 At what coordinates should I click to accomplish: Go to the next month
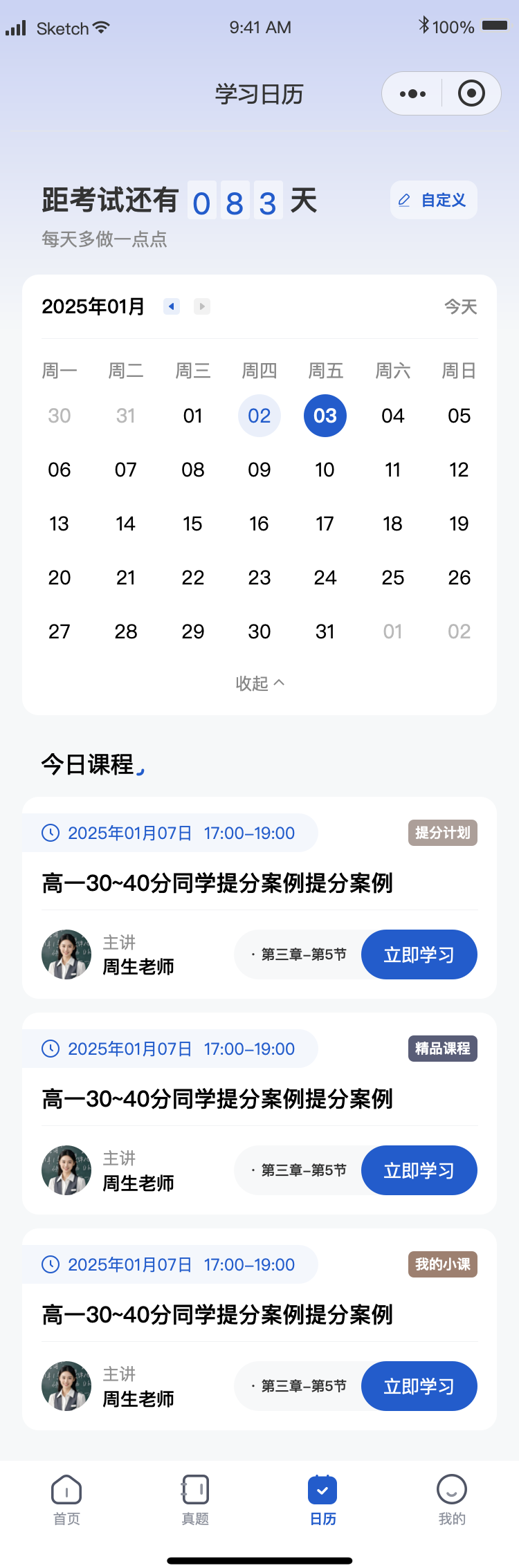click(202, 306)
